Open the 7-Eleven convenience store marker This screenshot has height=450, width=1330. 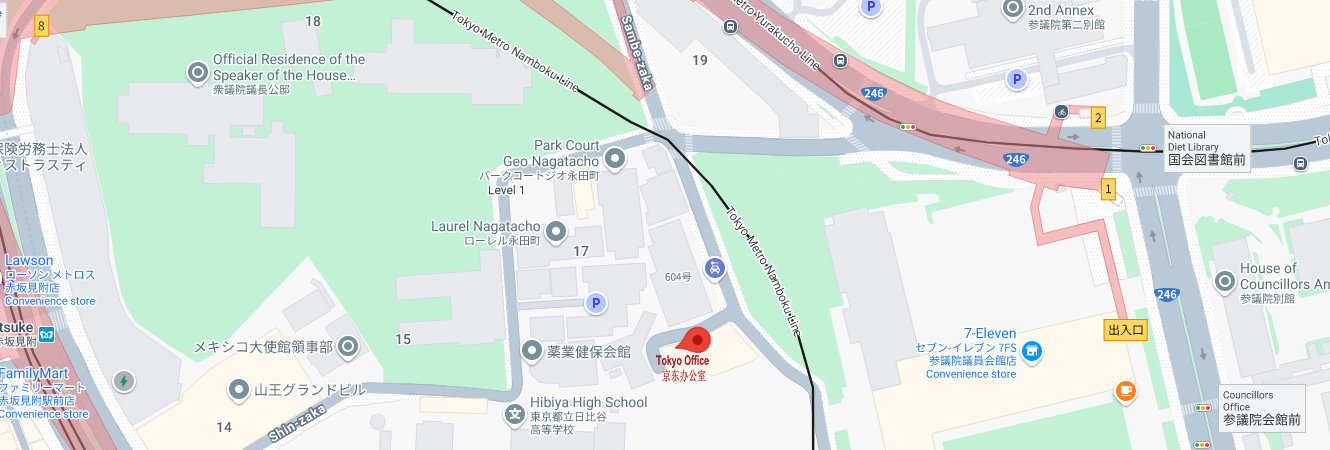tap(1033, 352)
